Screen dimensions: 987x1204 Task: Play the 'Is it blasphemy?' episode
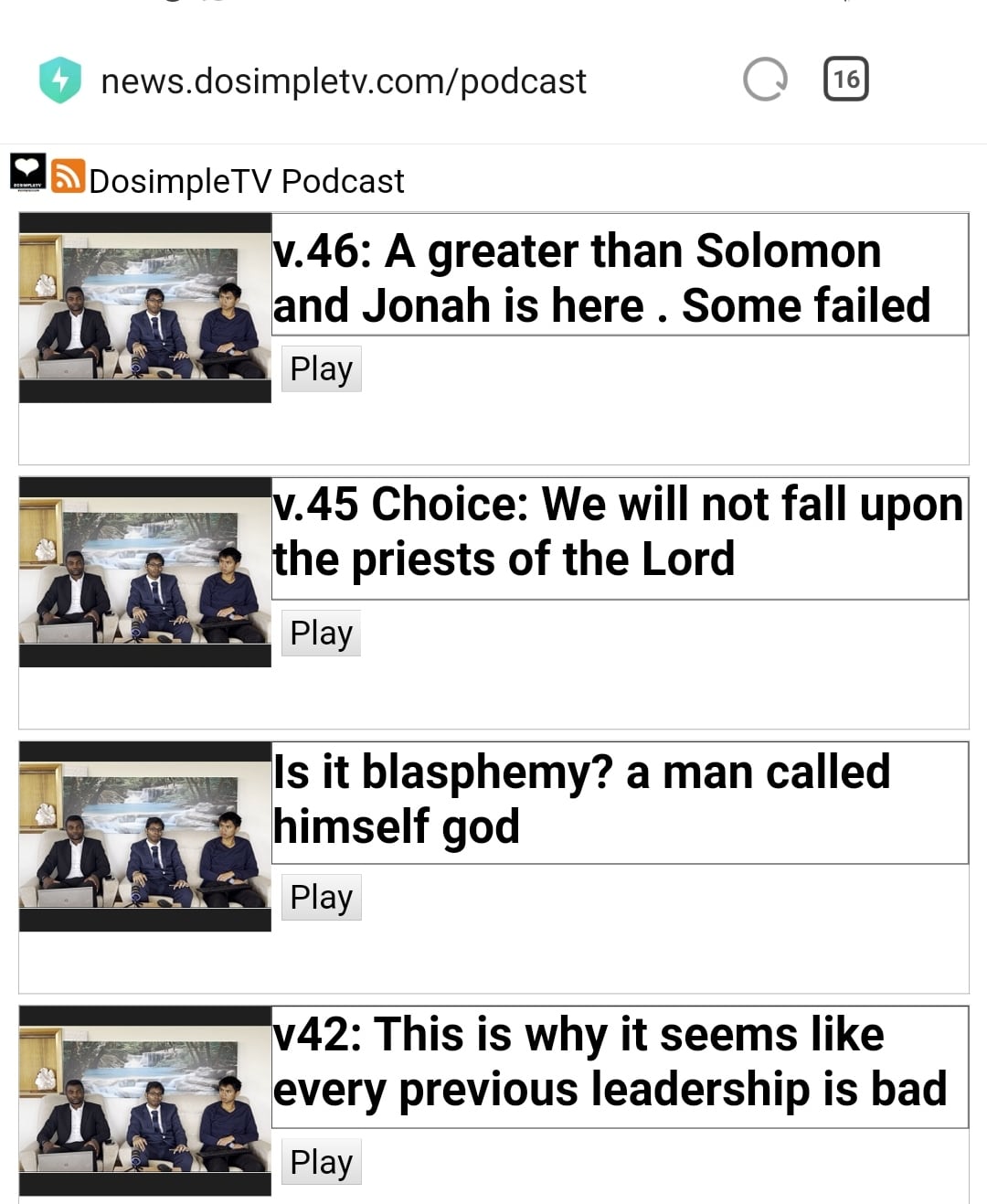321,898
